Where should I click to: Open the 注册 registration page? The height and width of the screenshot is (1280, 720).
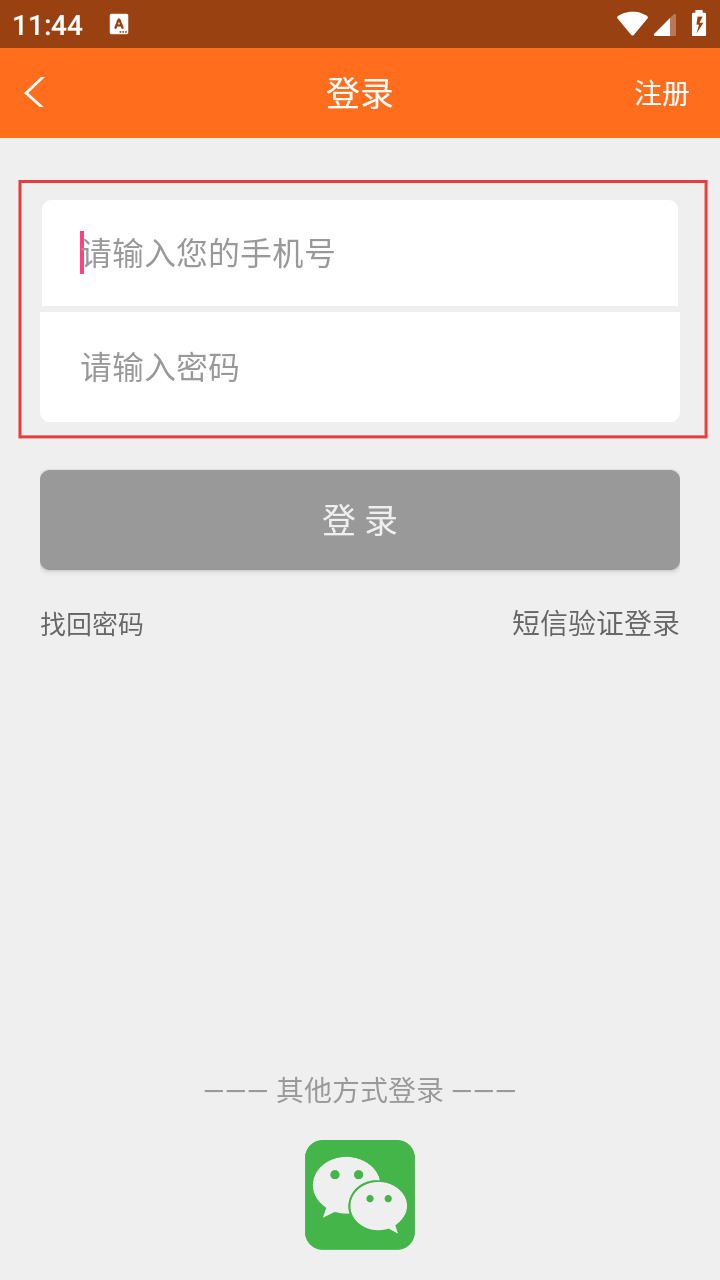(x=661, y=93)
